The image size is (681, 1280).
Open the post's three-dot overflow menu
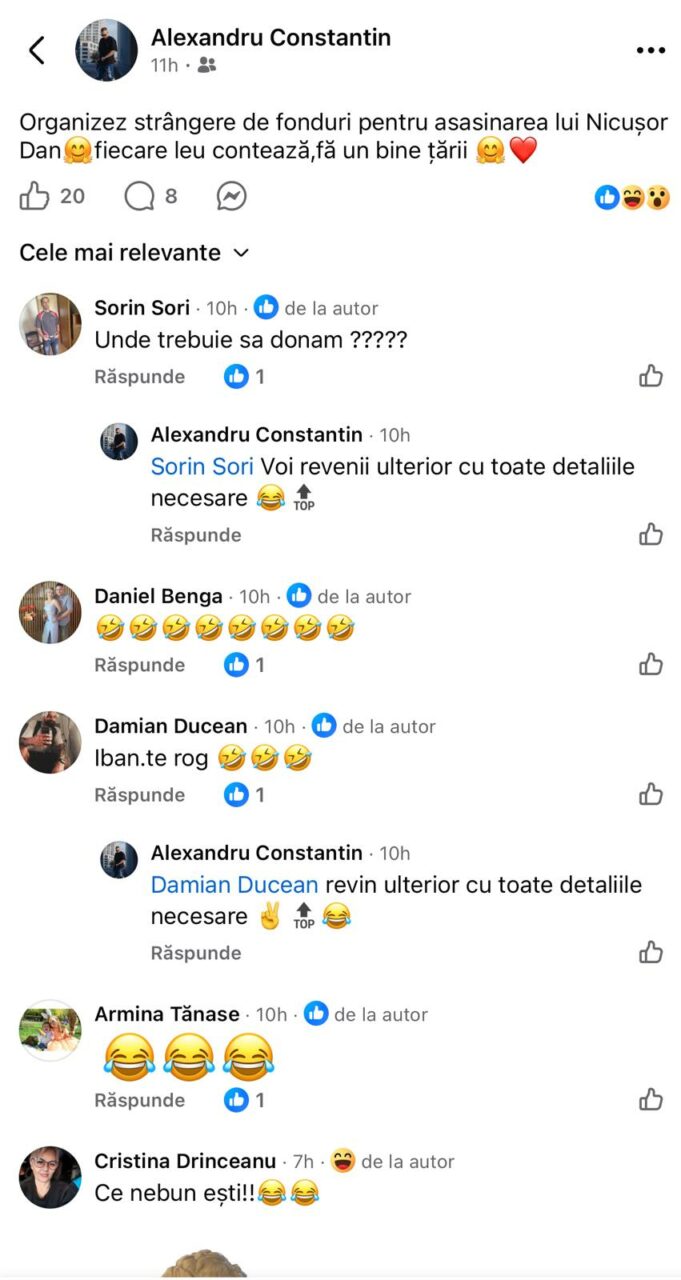point(650,51)
